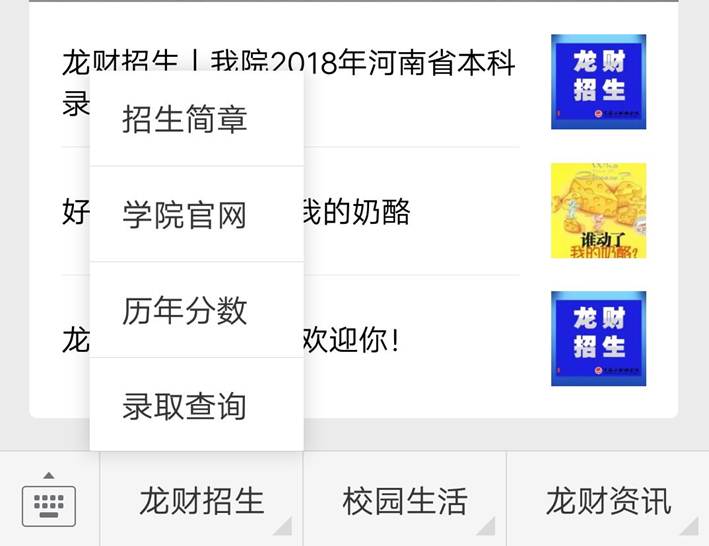
Task: Open the 我的奶酪 article
Action: pyautogui.click(x=420, y=212)
